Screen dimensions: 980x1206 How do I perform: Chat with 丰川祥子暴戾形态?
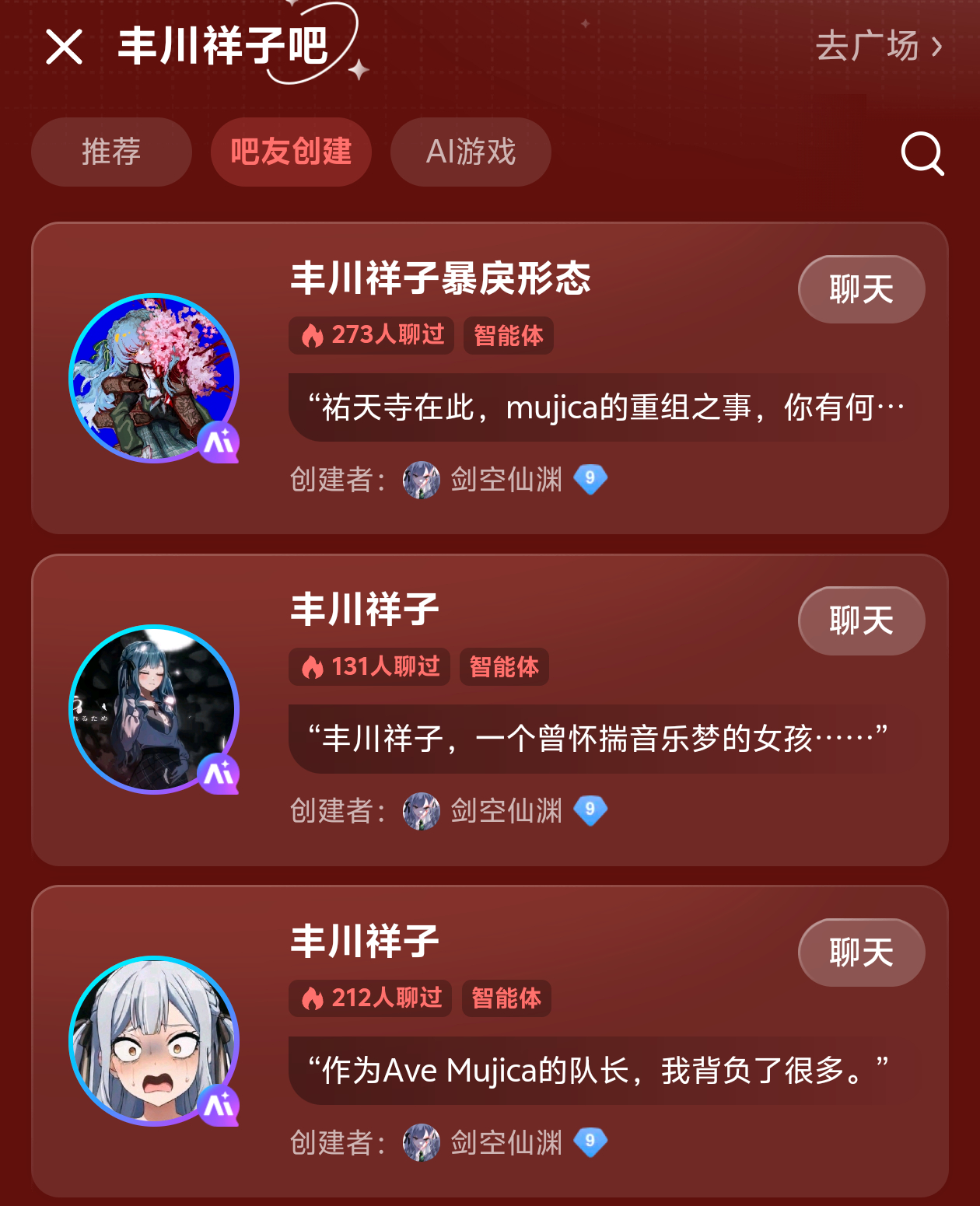[861, 289]
